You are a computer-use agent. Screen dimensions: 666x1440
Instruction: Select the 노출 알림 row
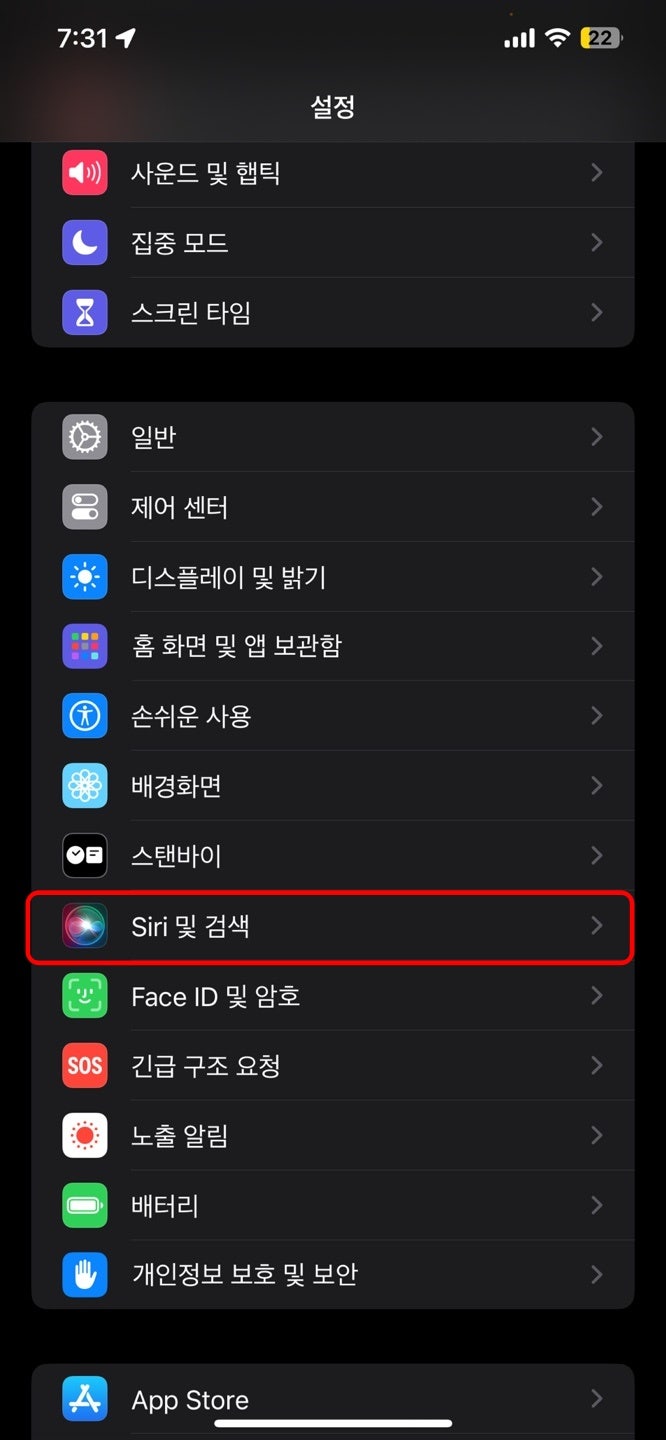[333, 1136]
